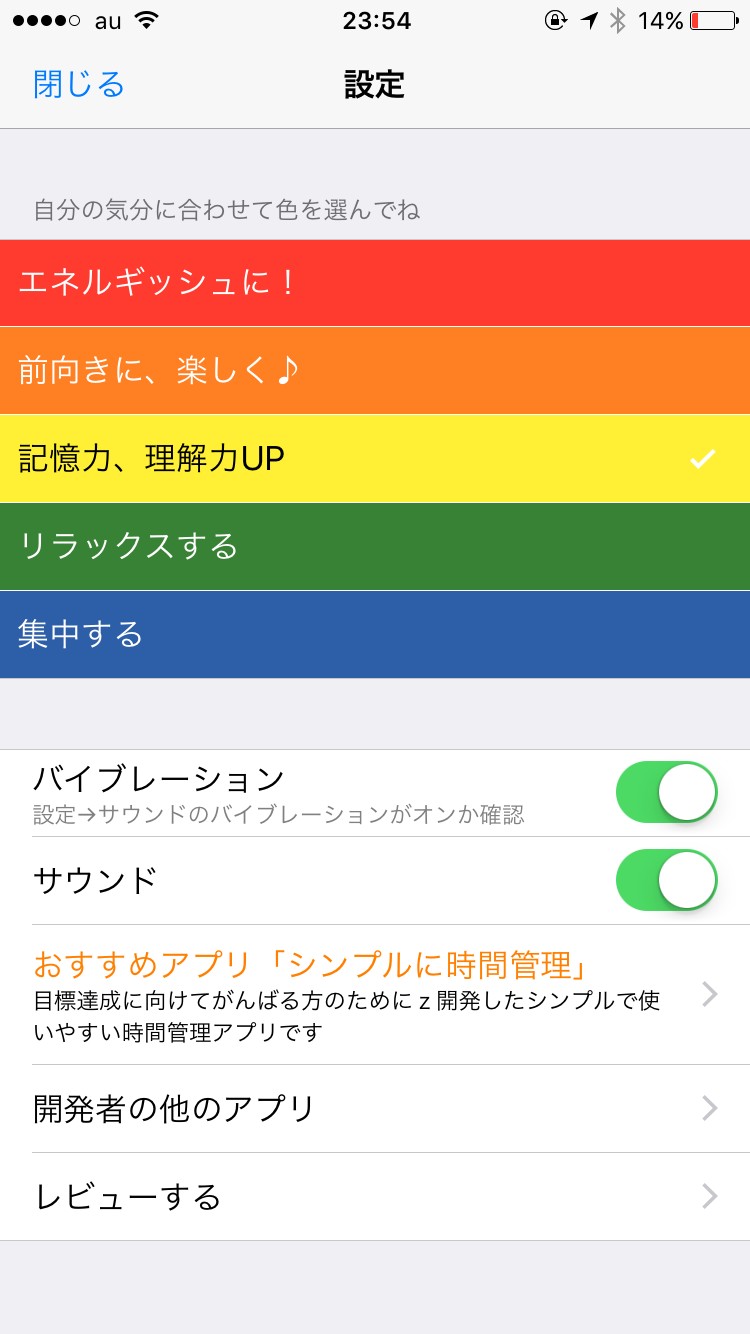Select the red エネルギッシュに！ color
Screen dimensions: 750x1334
pyautogui.click(x=375, y=283)
